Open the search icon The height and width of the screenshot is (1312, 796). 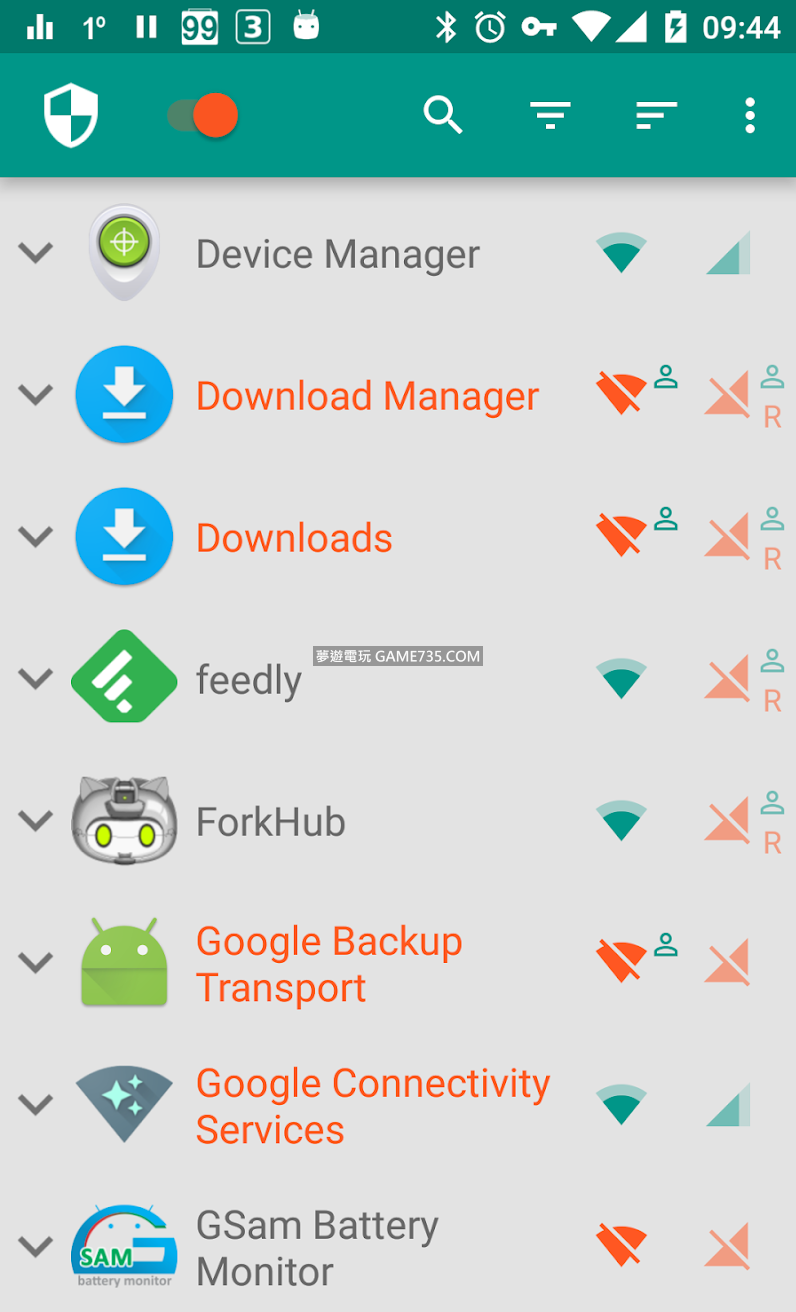click(443, 116)
